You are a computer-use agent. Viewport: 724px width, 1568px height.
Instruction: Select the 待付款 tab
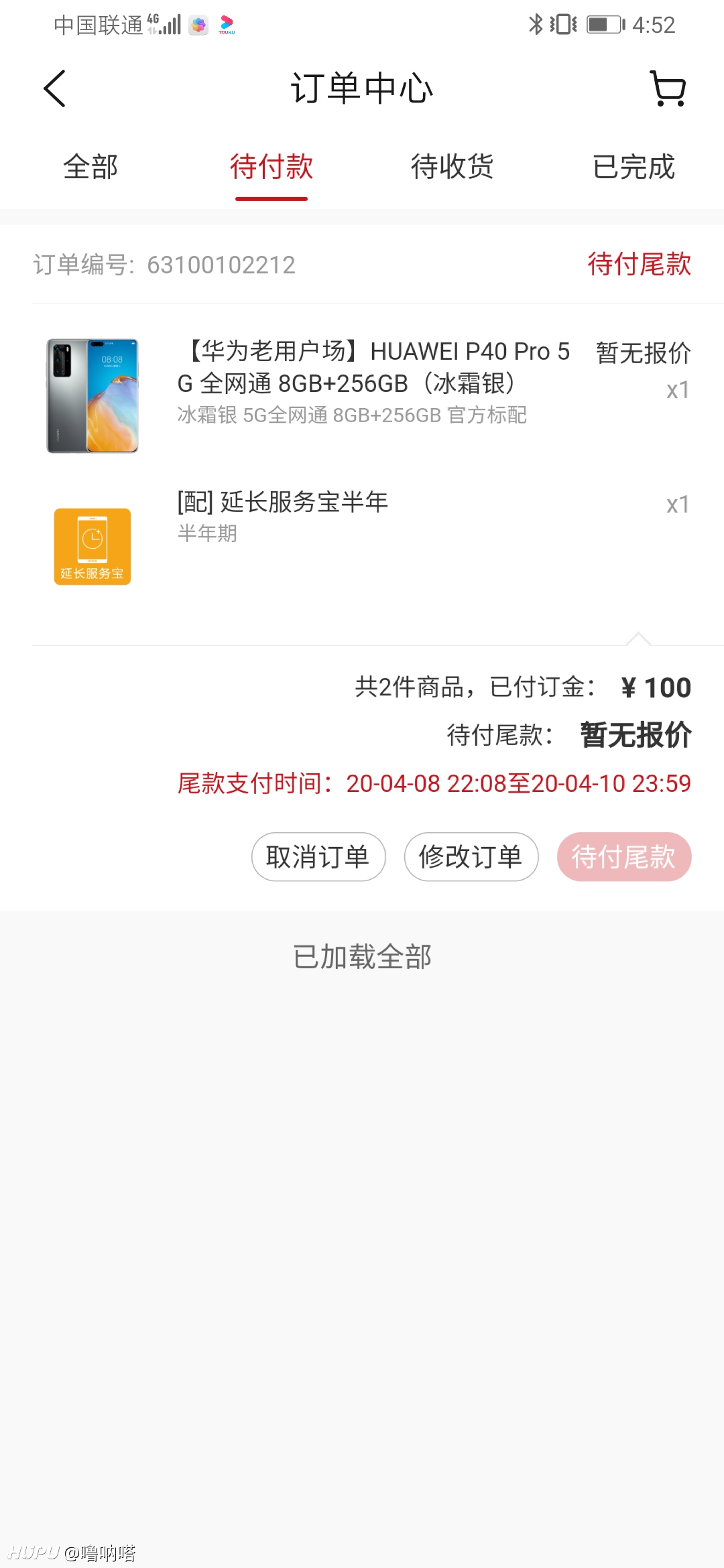click(x=271, y=167)
